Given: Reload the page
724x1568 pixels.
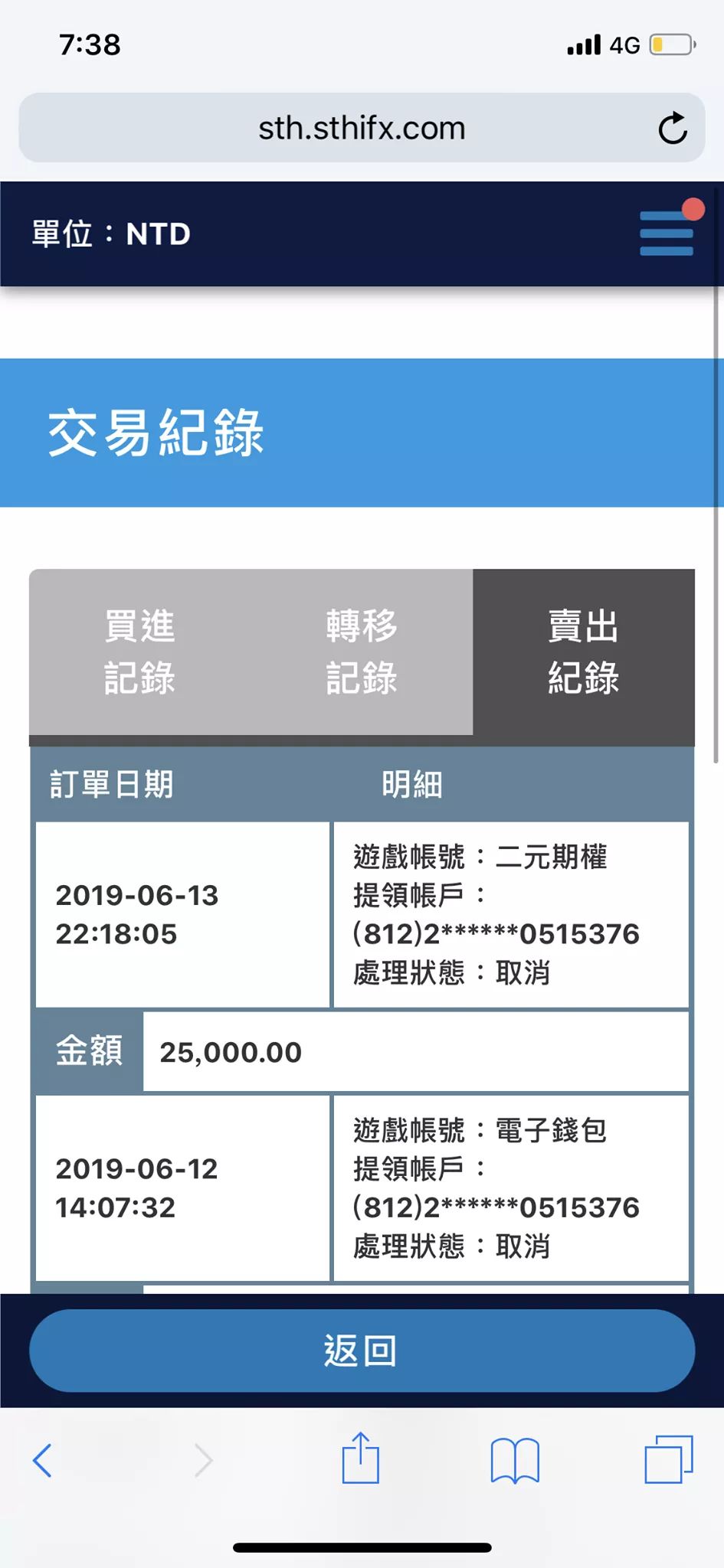Looking at the screenshot, I should [x=672, y=129].
